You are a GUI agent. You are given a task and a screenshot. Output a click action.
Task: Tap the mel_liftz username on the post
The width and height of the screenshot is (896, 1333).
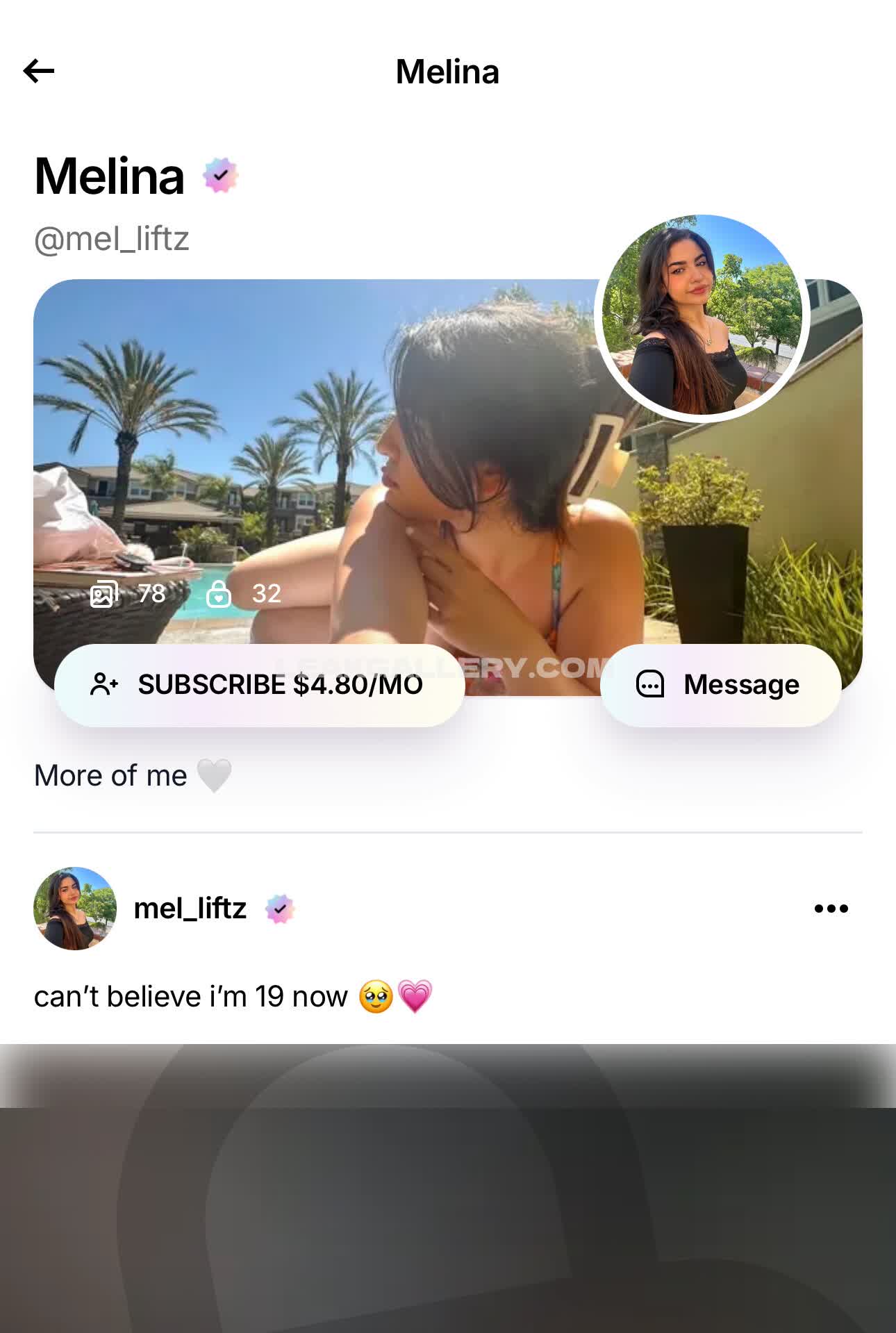190,909
